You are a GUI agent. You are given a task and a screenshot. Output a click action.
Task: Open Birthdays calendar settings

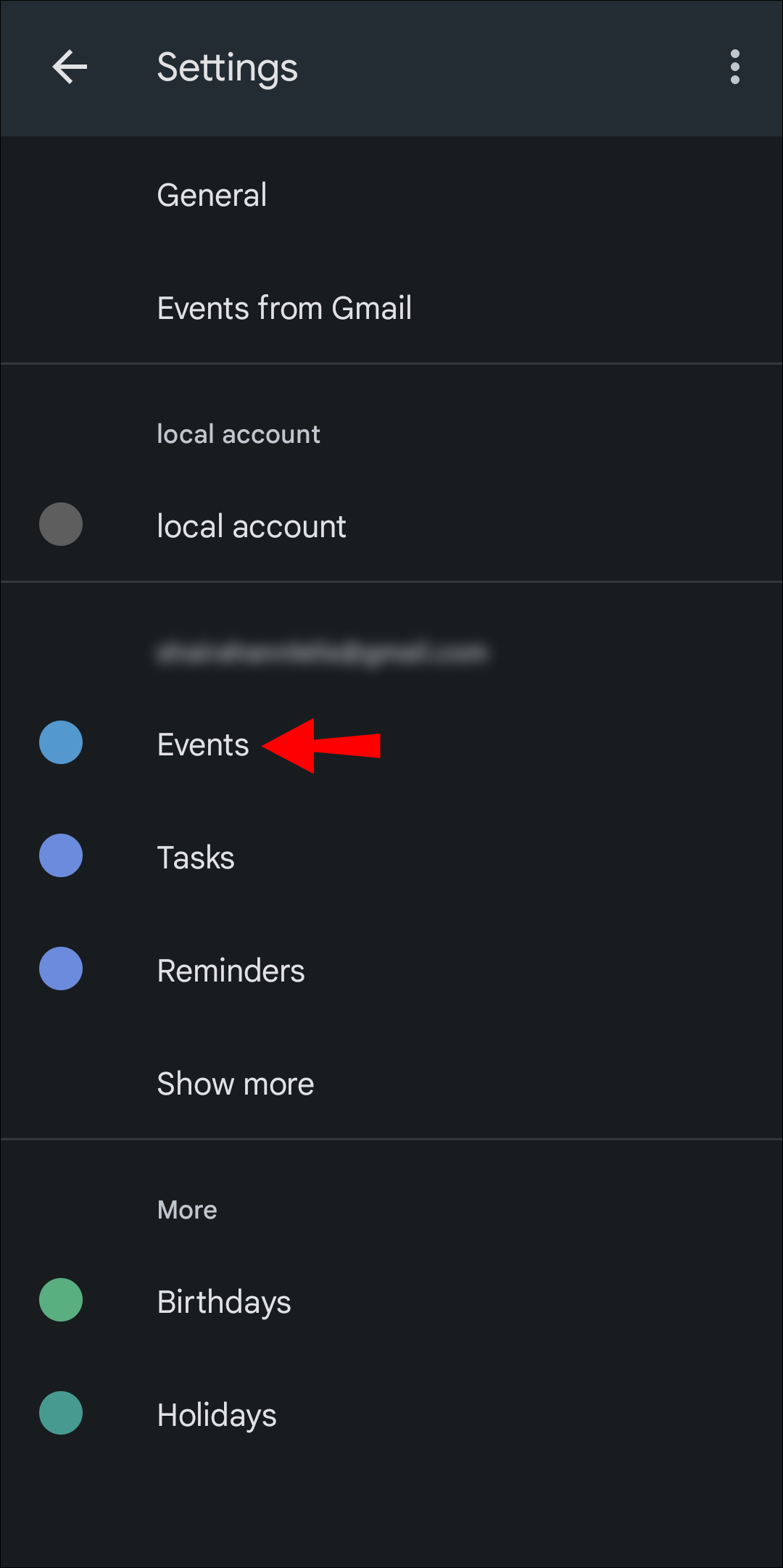[224, 1302]
